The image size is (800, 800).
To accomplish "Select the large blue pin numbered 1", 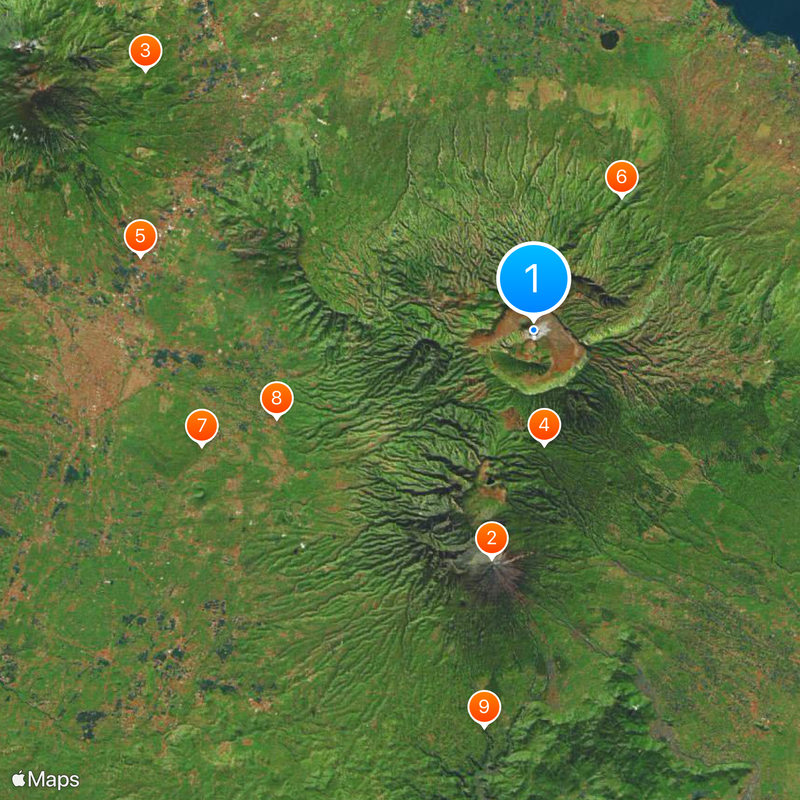I will [x=533, y=278].
